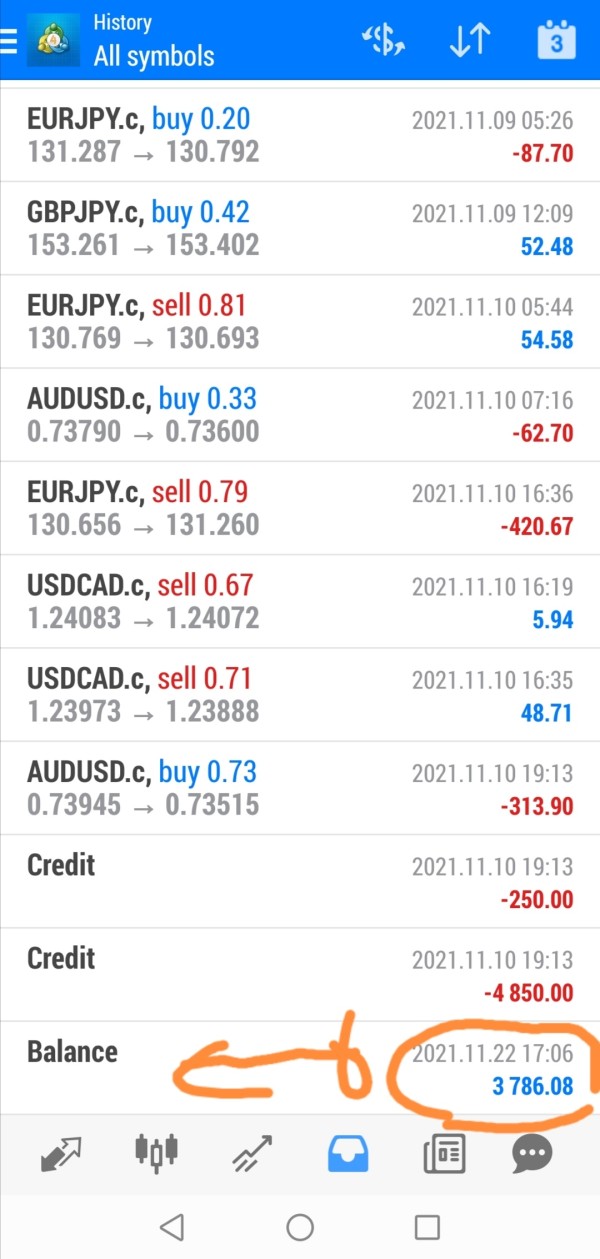Expand the EURJPY.c buy 0.20 deal

[300, 135]
